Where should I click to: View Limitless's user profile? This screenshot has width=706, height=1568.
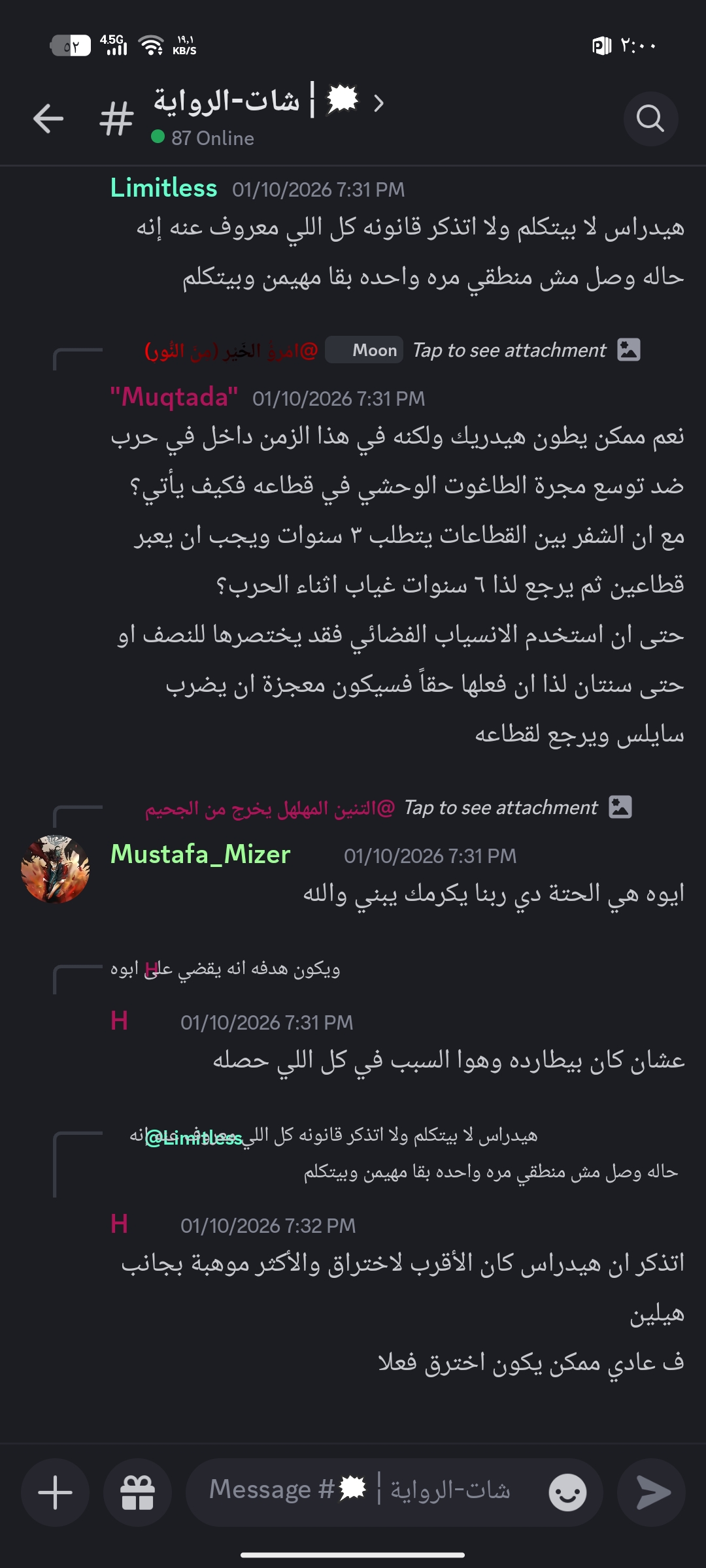tap(163, 188)
